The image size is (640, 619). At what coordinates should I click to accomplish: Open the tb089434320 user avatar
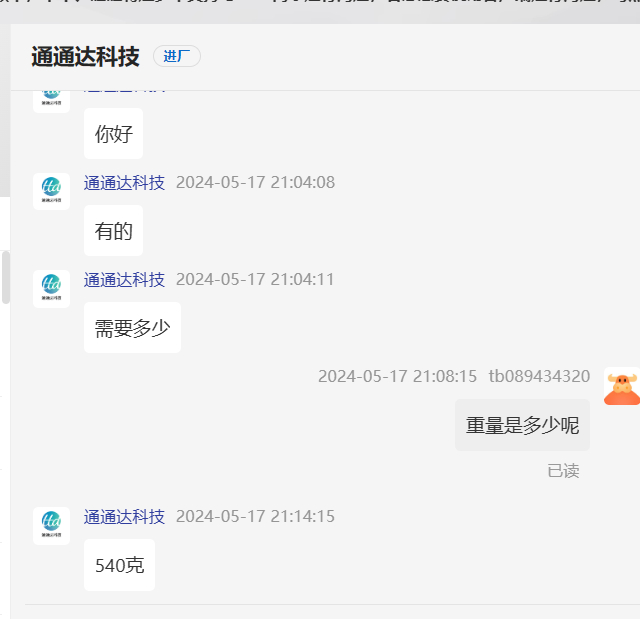621,387
